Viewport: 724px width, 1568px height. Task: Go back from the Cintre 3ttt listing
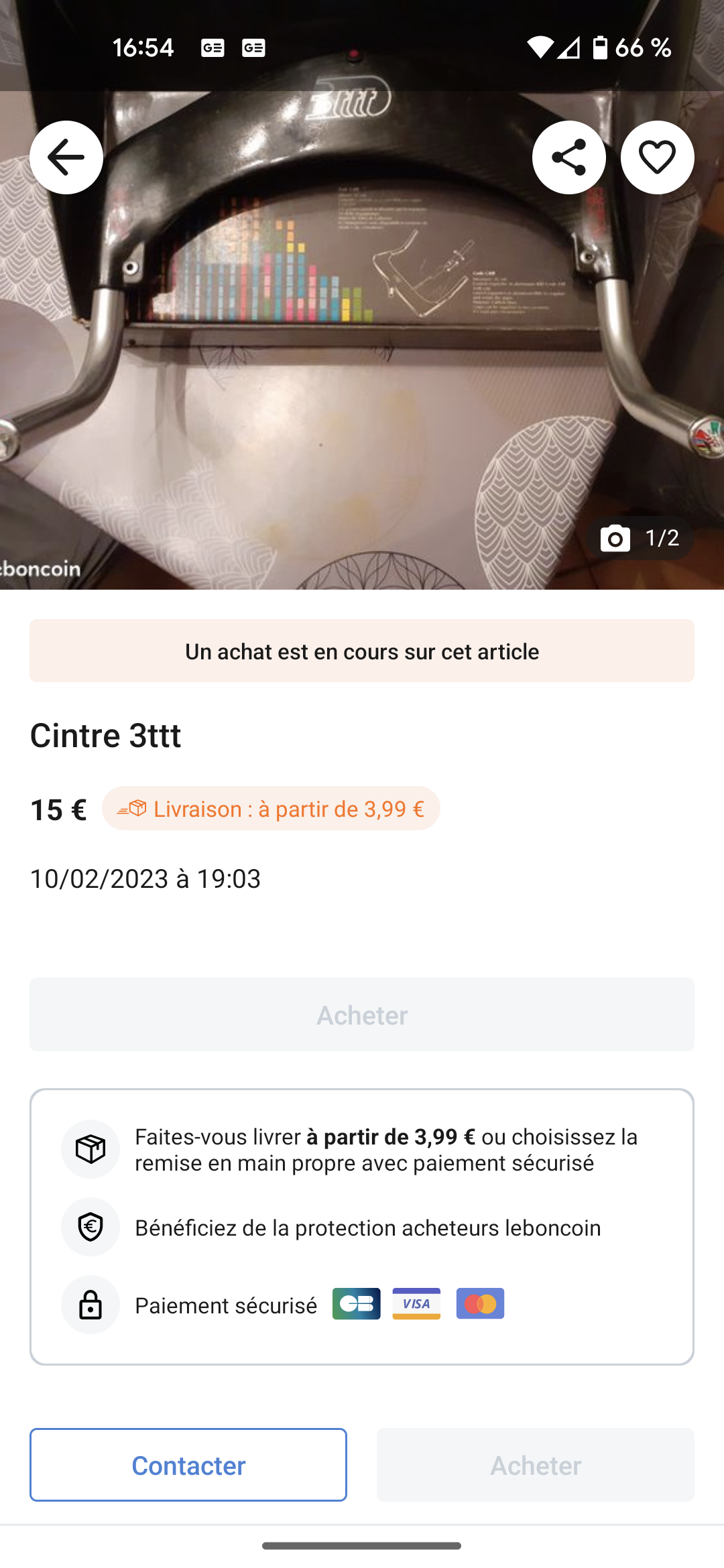[x=66, y=157]
